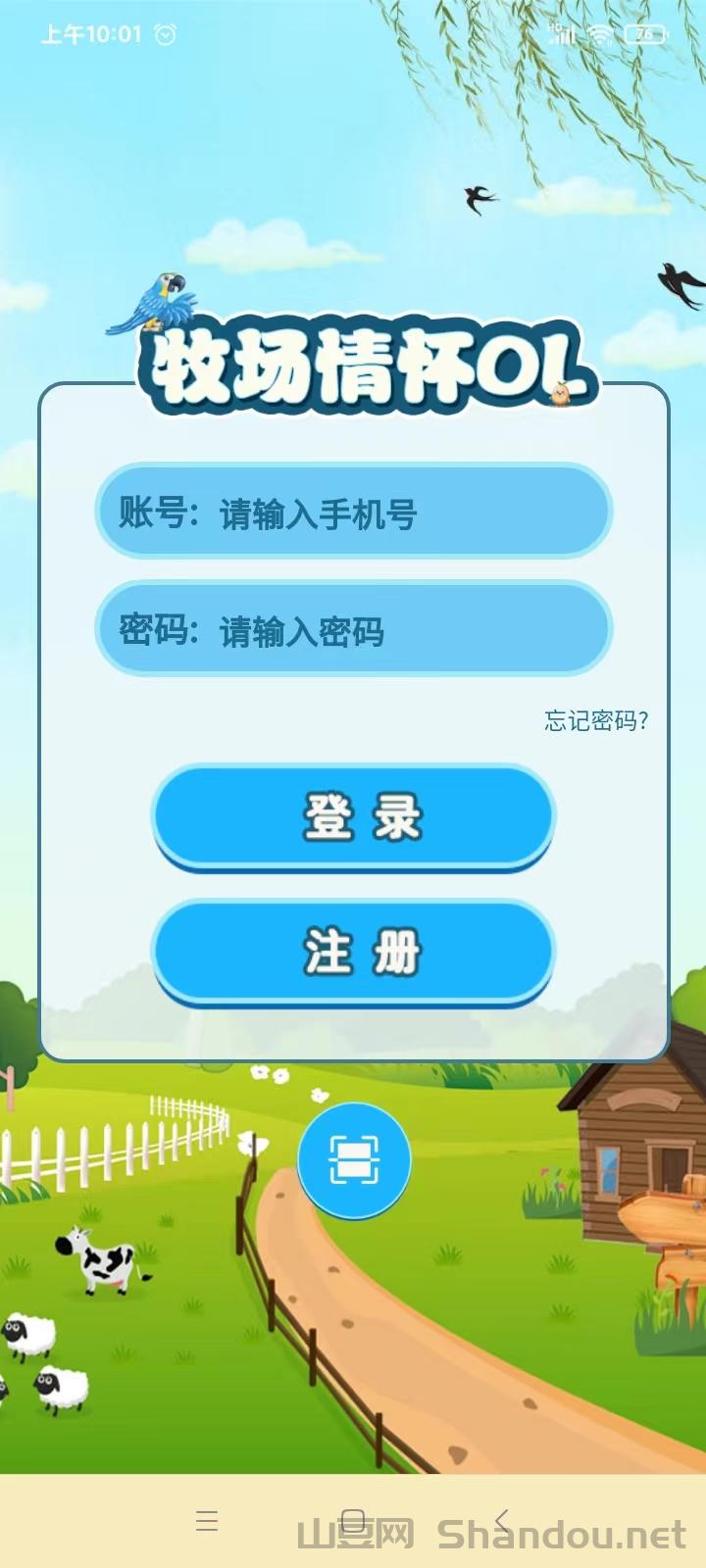The width and height of the screenshot is (706, 1568).
Task: Tap the 登录 login button
Action: click(354, 816)
